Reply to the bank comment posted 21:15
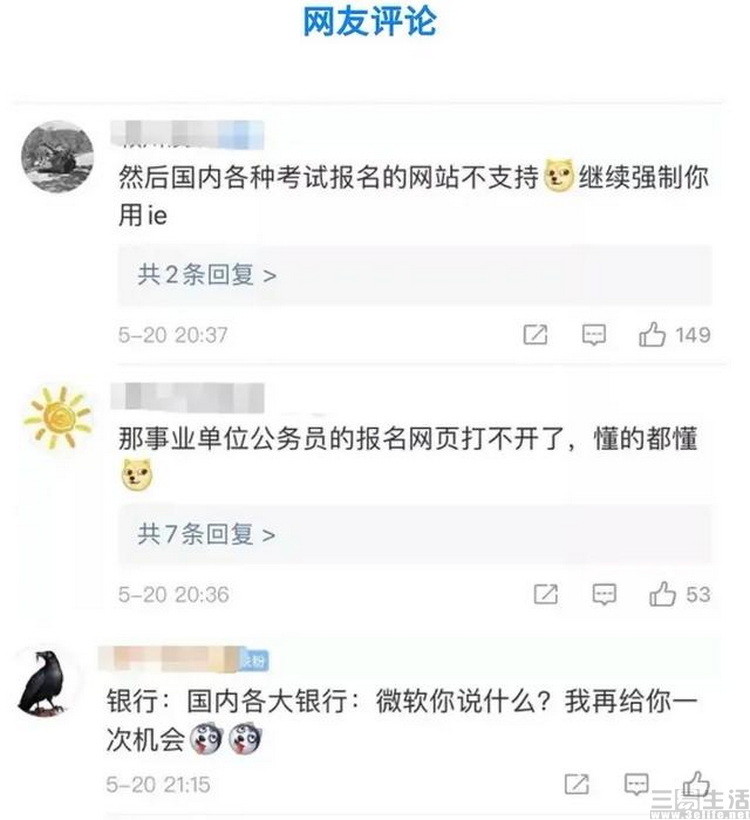 point(637,783)
